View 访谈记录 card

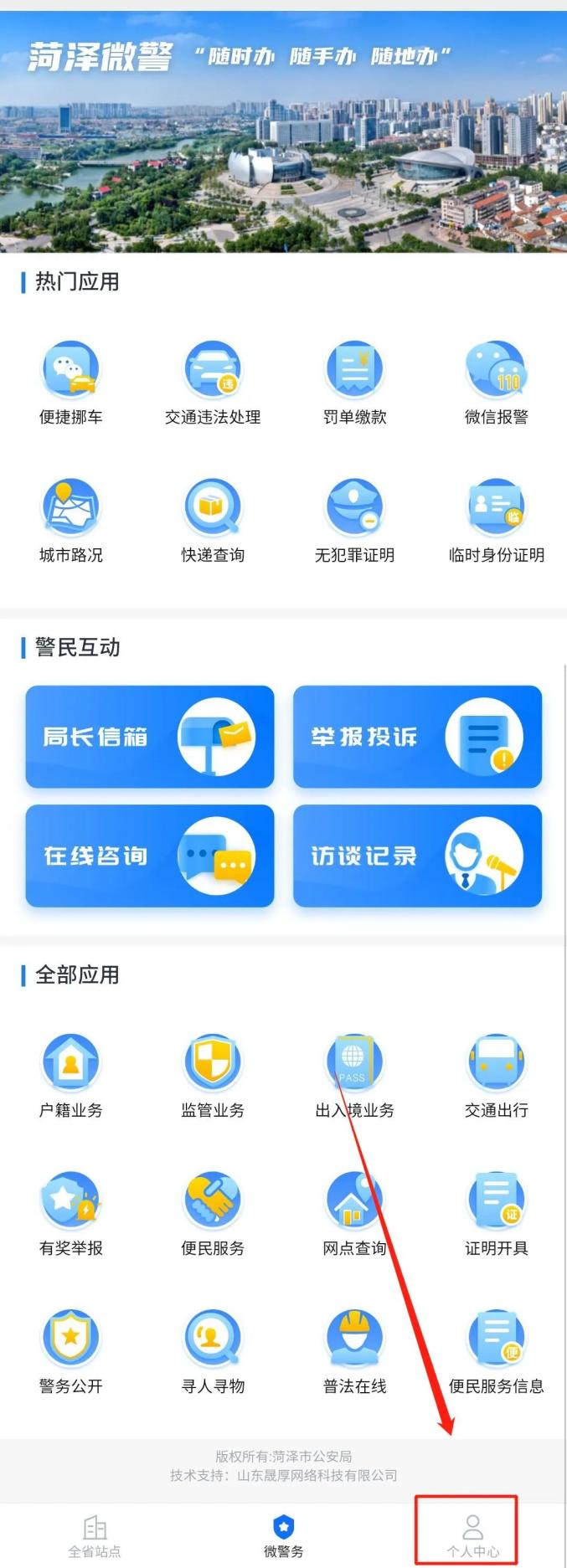pyautogui.click(x=417, y=856)
